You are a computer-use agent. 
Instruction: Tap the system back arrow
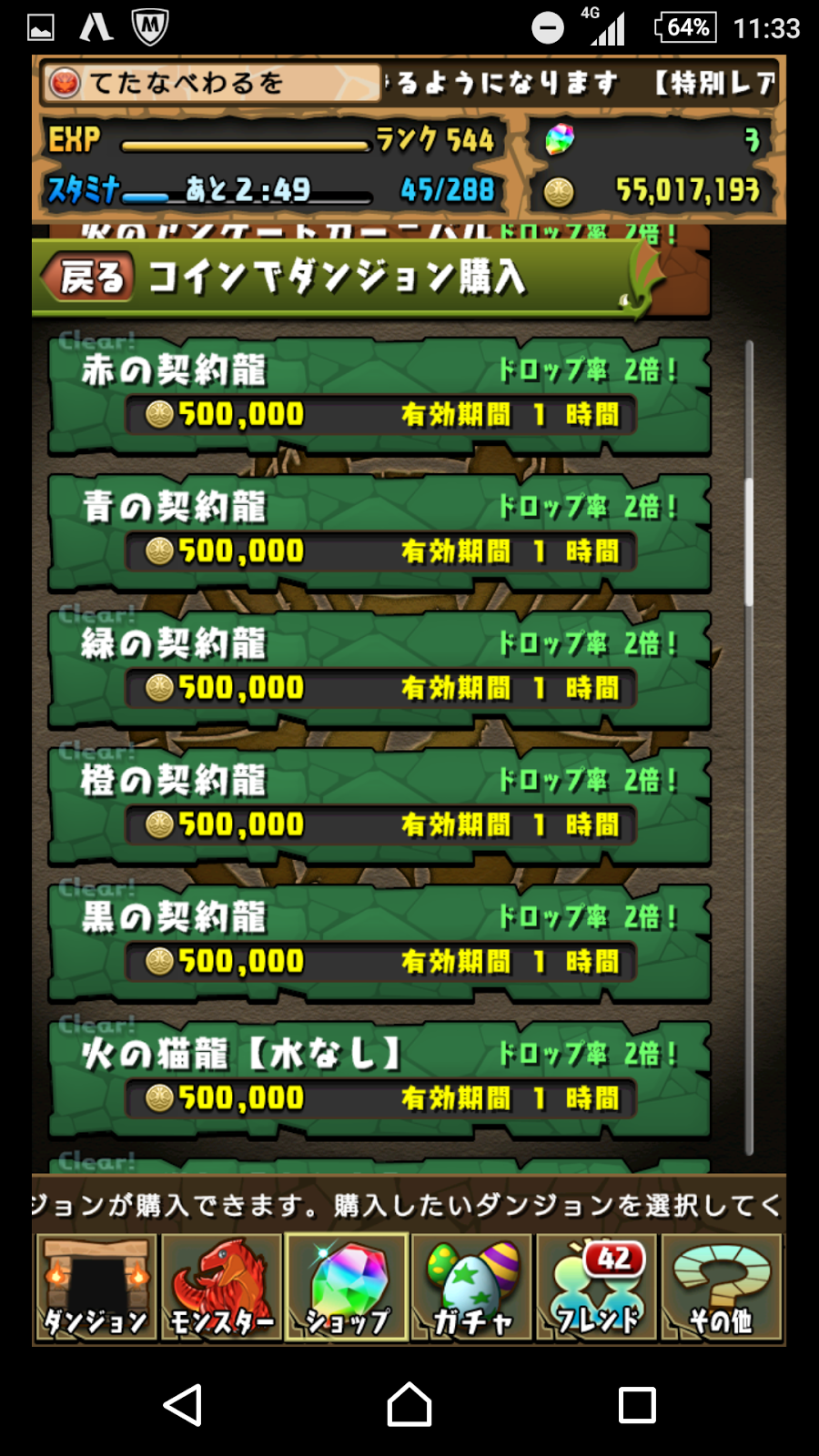coord(182,1405)
